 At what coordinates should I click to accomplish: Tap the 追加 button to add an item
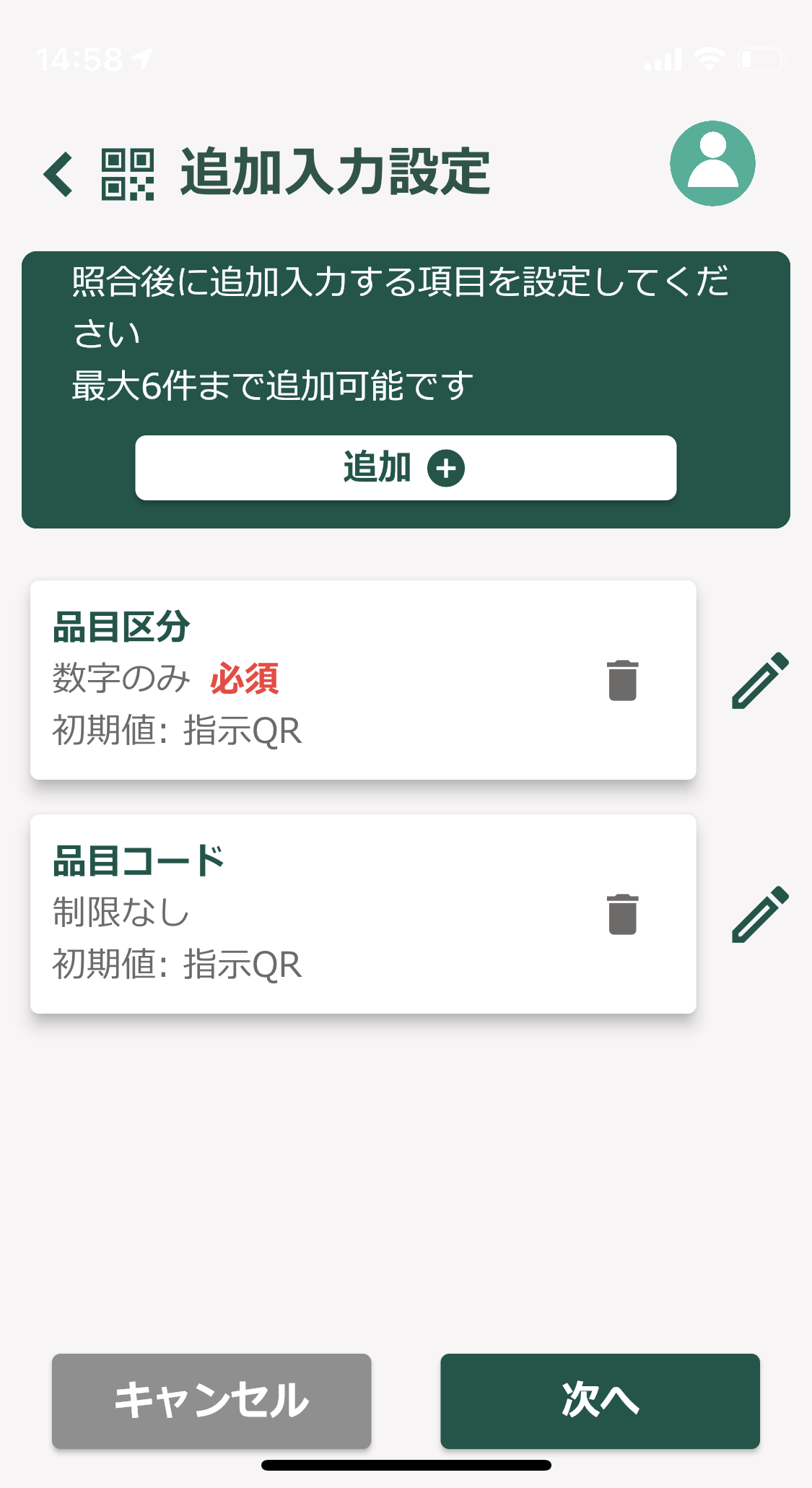(406, 468)
